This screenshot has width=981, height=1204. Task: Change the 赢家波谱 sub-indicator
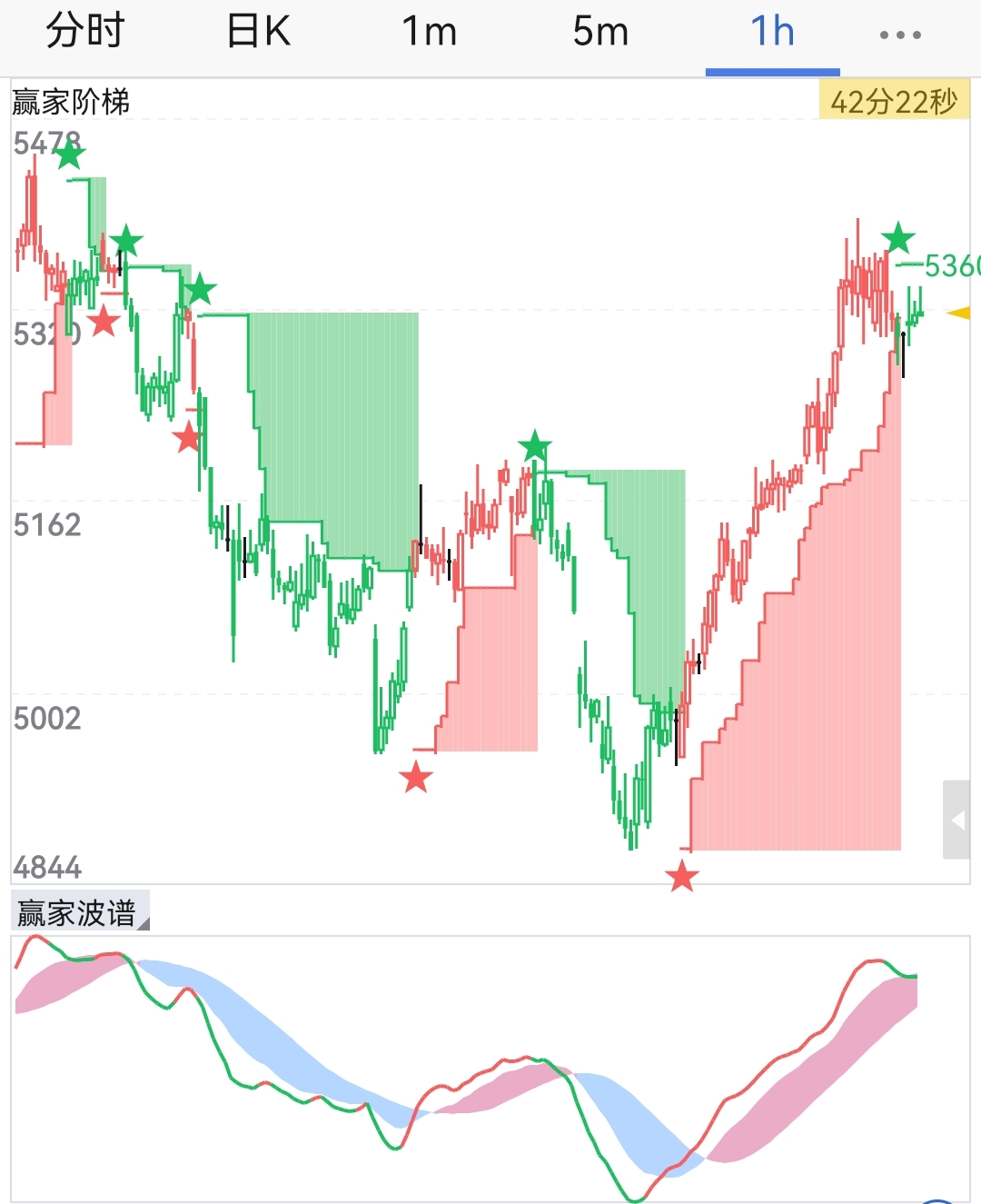[x=80, y=912]
